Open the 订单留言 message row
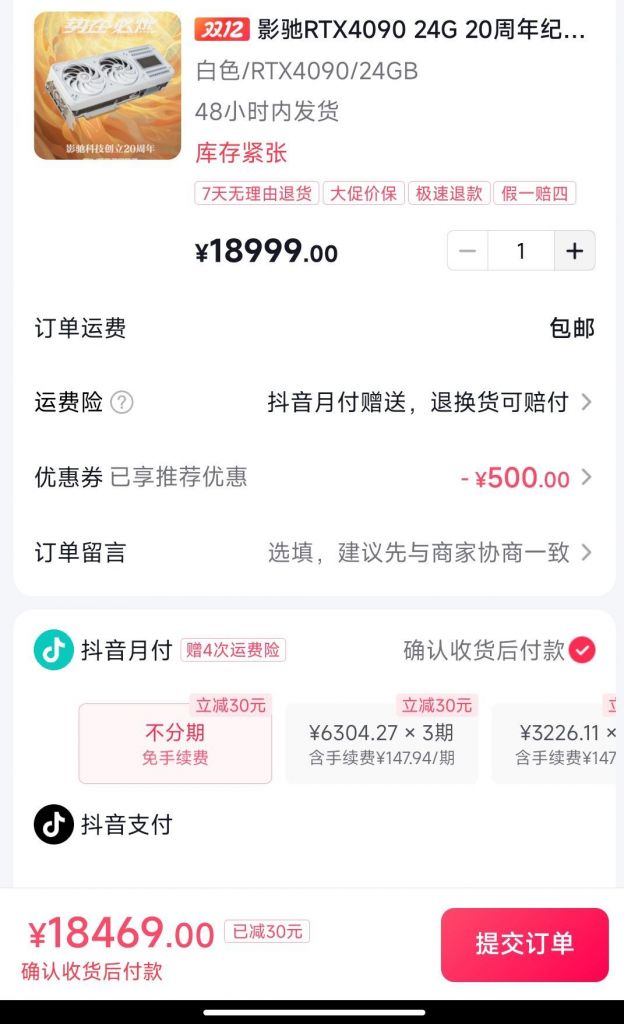 click(313, 552)
